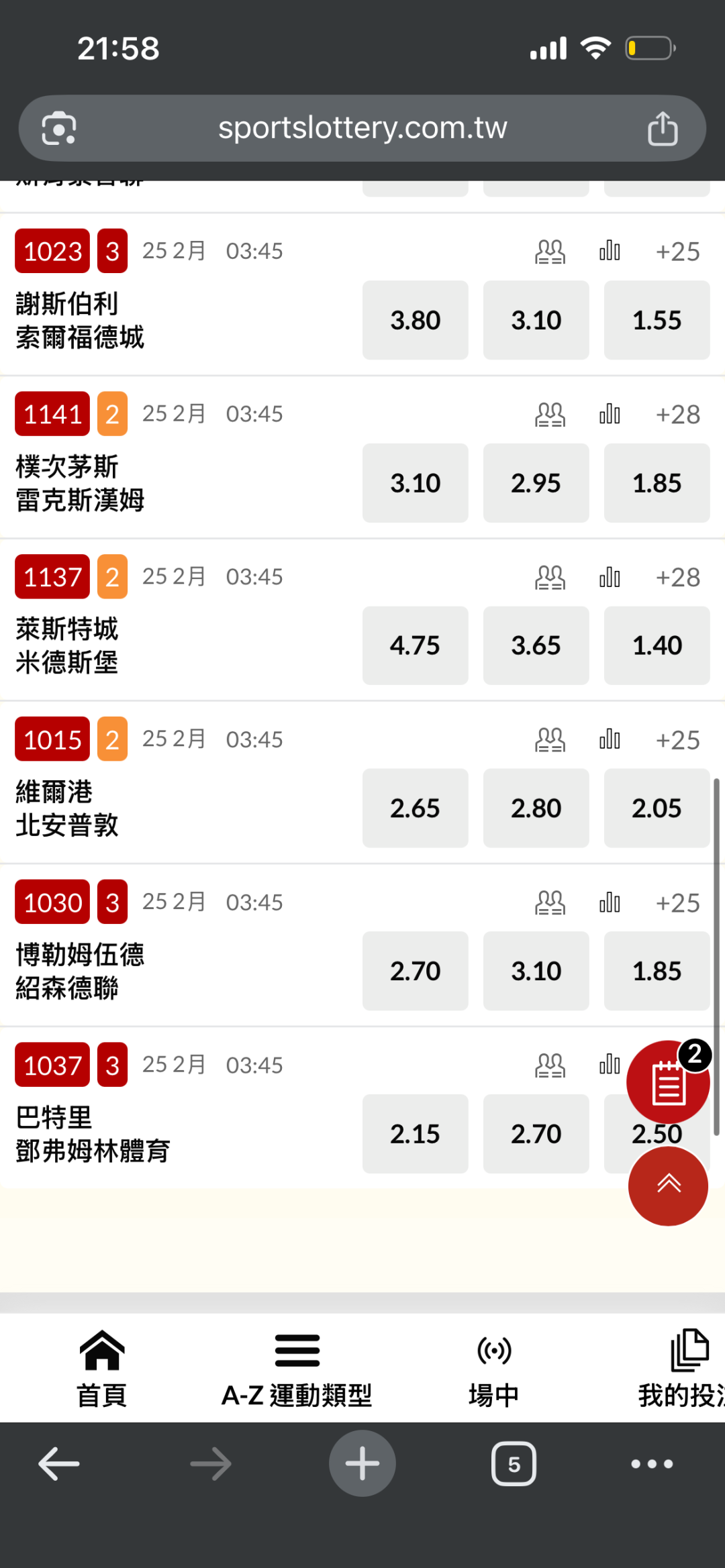
Task: Tap the sportslottery.com.tw address bar
Action: 362,128
